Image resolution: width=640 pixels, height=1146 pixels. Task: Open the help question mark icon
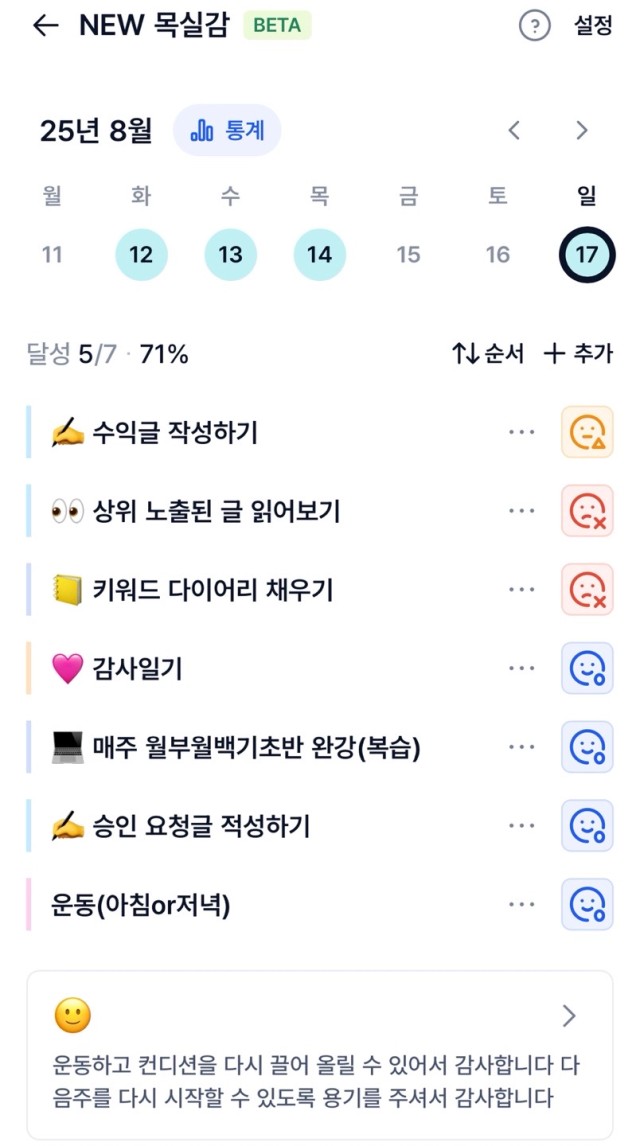click(534, 26)
